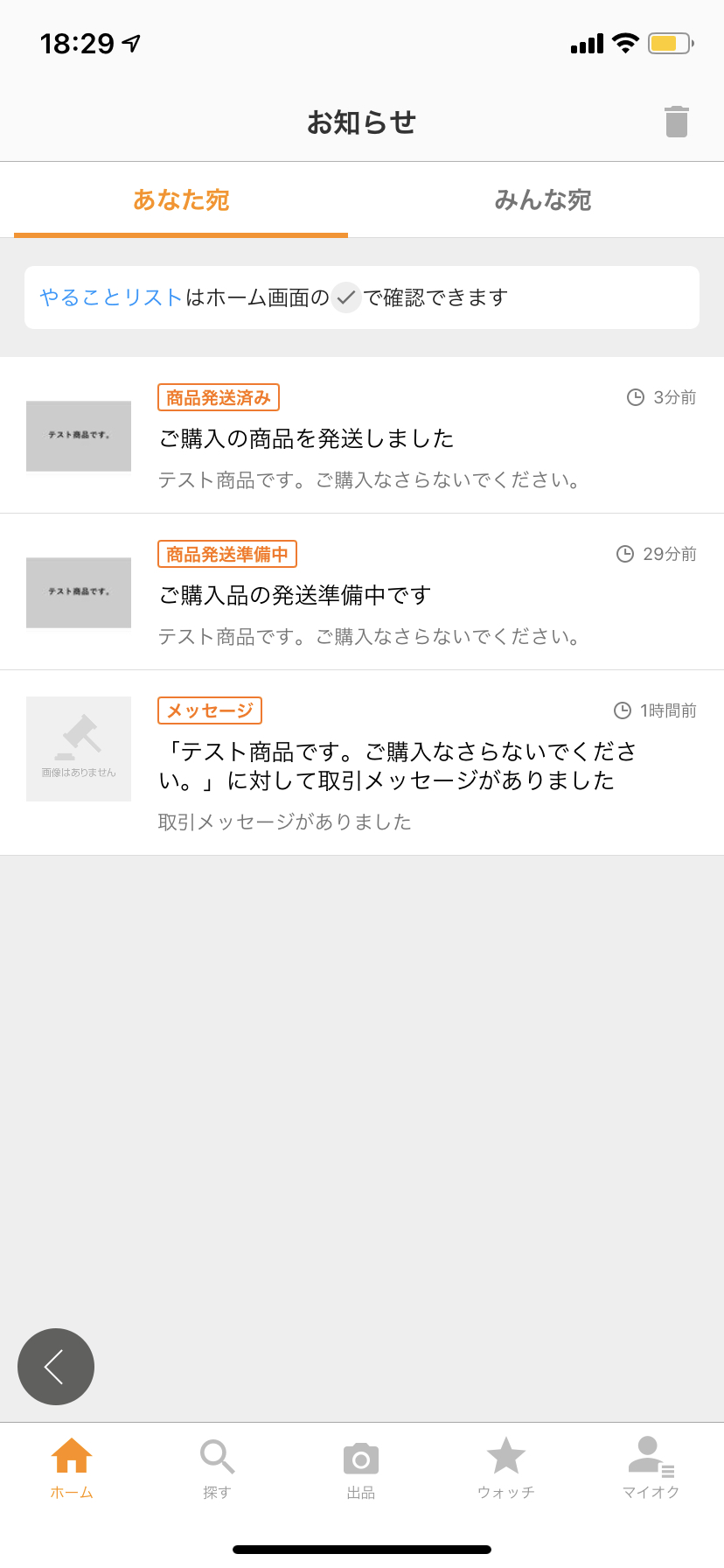Screen dimensions: 724x1568
Task: Tap the round back arrow button
Action: click(x=56, y=1367)
